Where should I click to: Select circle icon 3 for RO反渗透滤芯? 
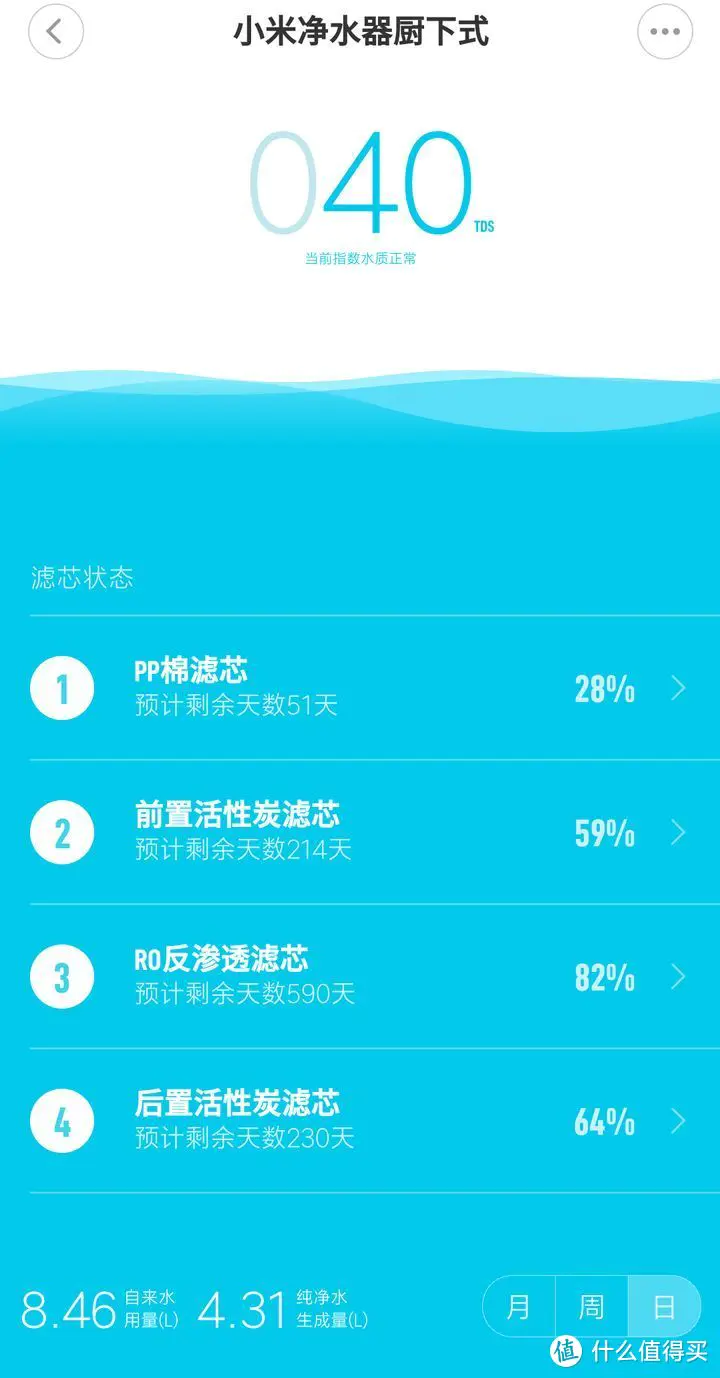[62, 977]
